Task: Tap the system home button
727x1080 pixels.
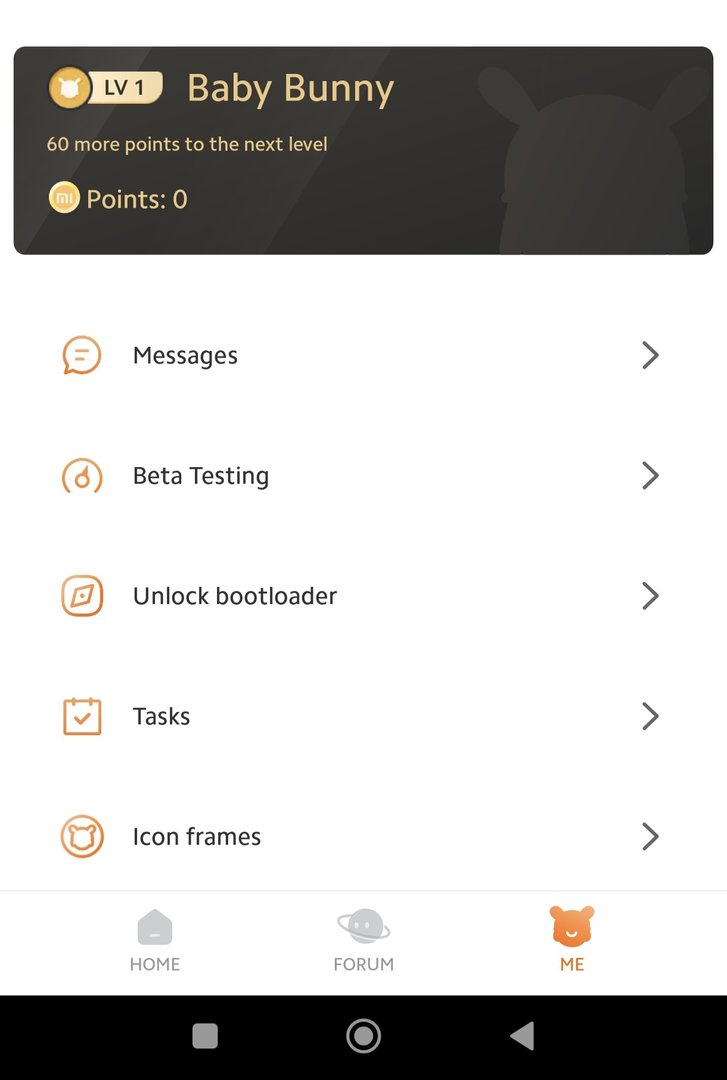Action: click(x=363, y=1036)
